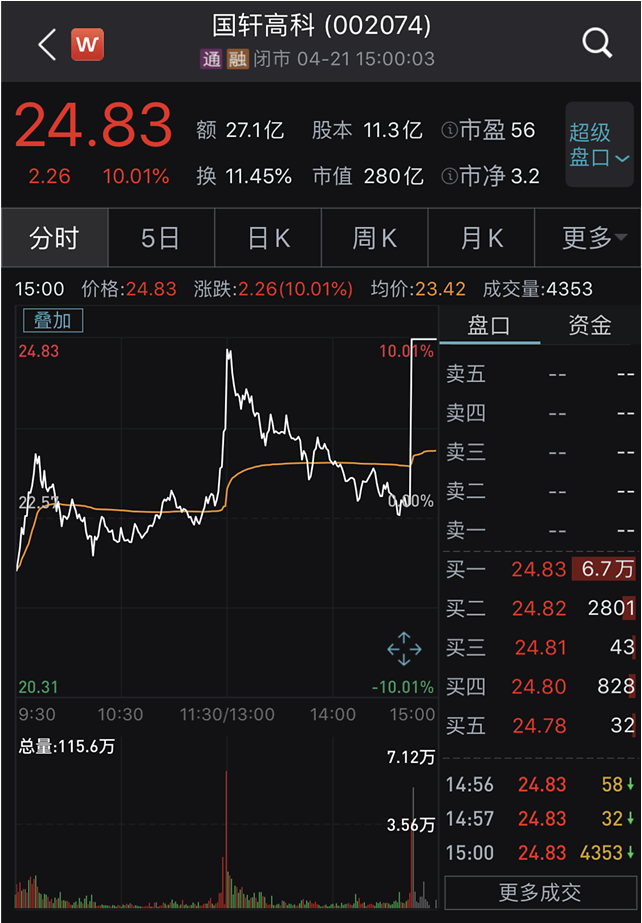The image size is (642, 923).
Task: Switch to the 分时 chart tab
Action: coord(54,238)
